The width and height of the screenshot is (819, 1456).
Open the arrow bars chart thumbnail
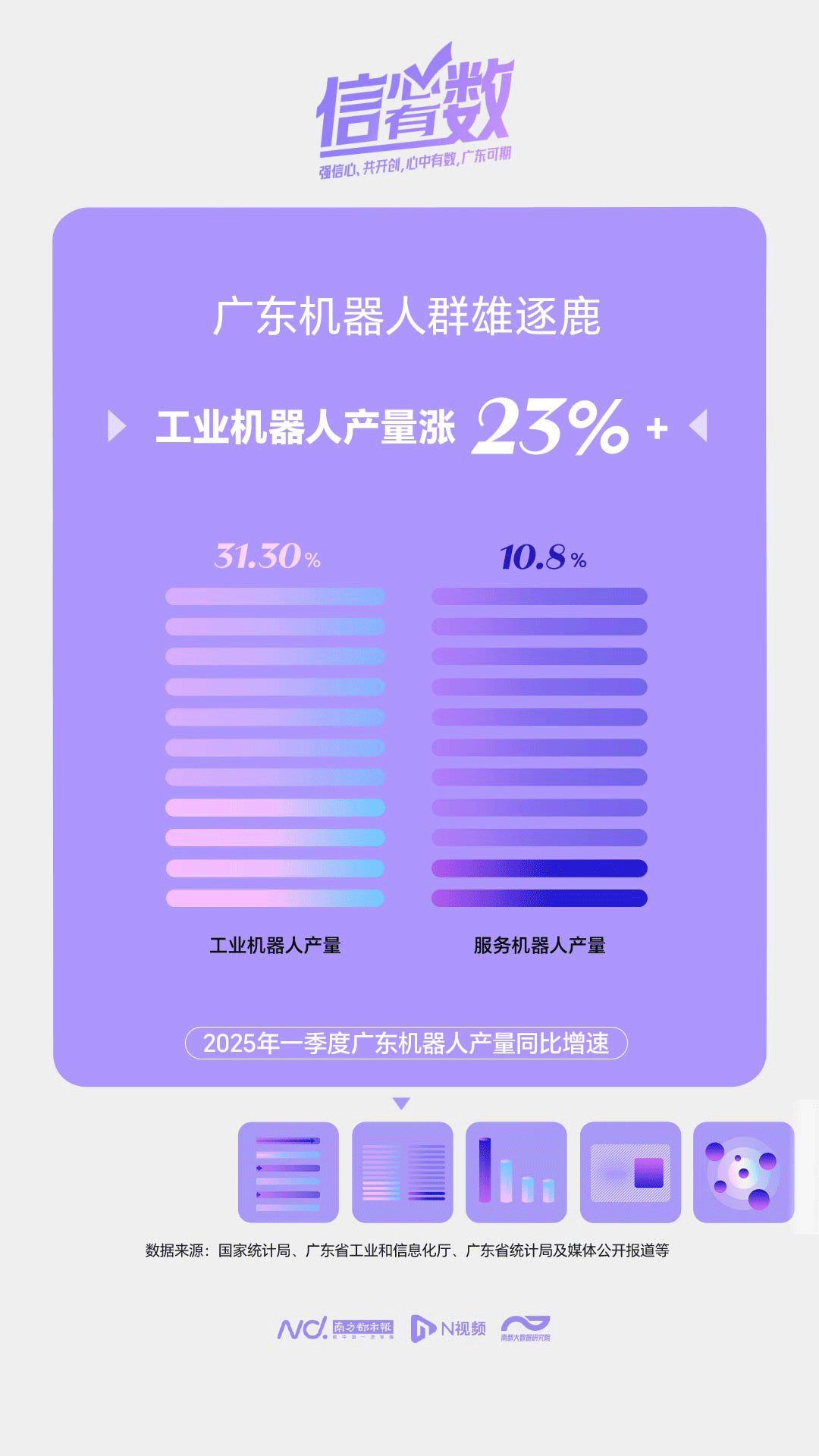coord(288,1172)
